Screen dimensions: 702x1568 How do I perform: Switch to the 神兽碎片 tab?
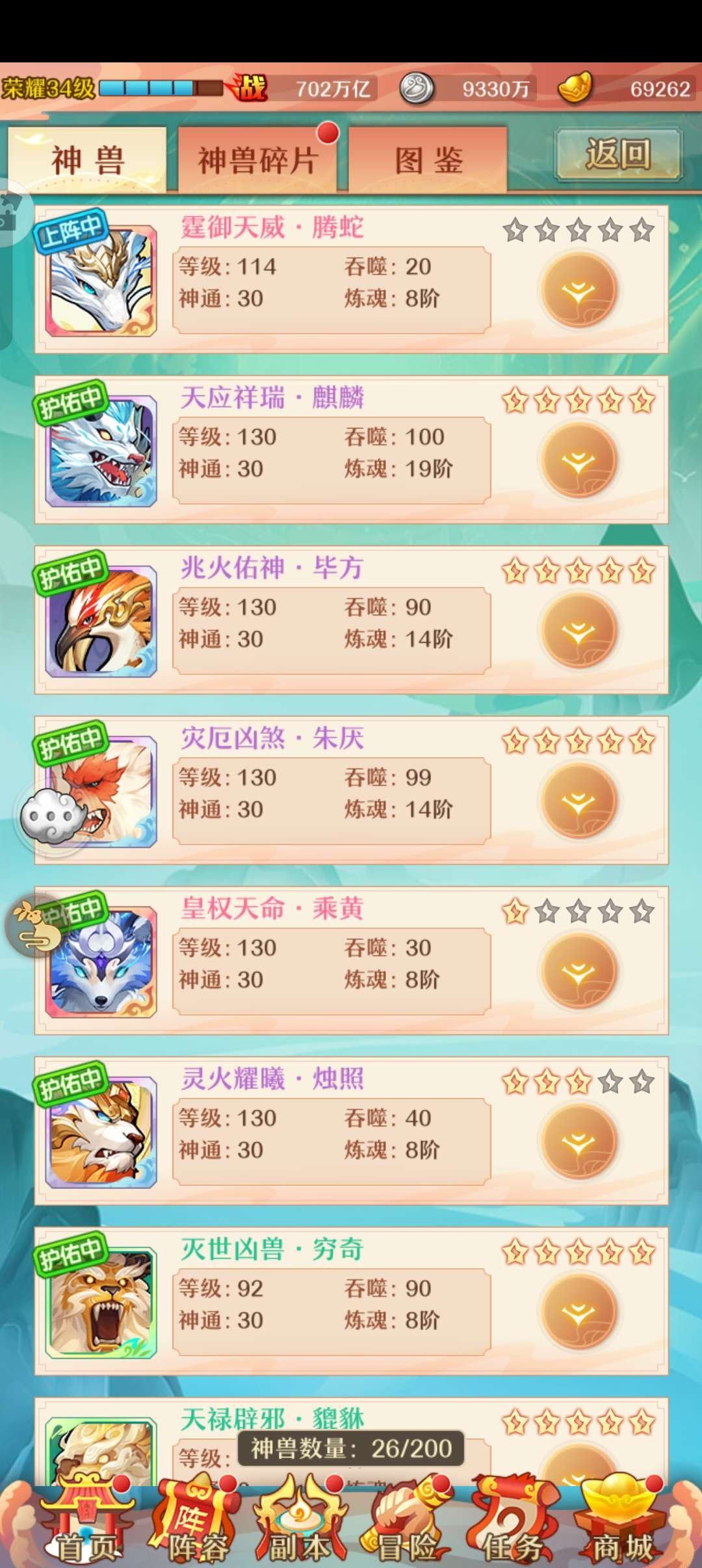257,160
